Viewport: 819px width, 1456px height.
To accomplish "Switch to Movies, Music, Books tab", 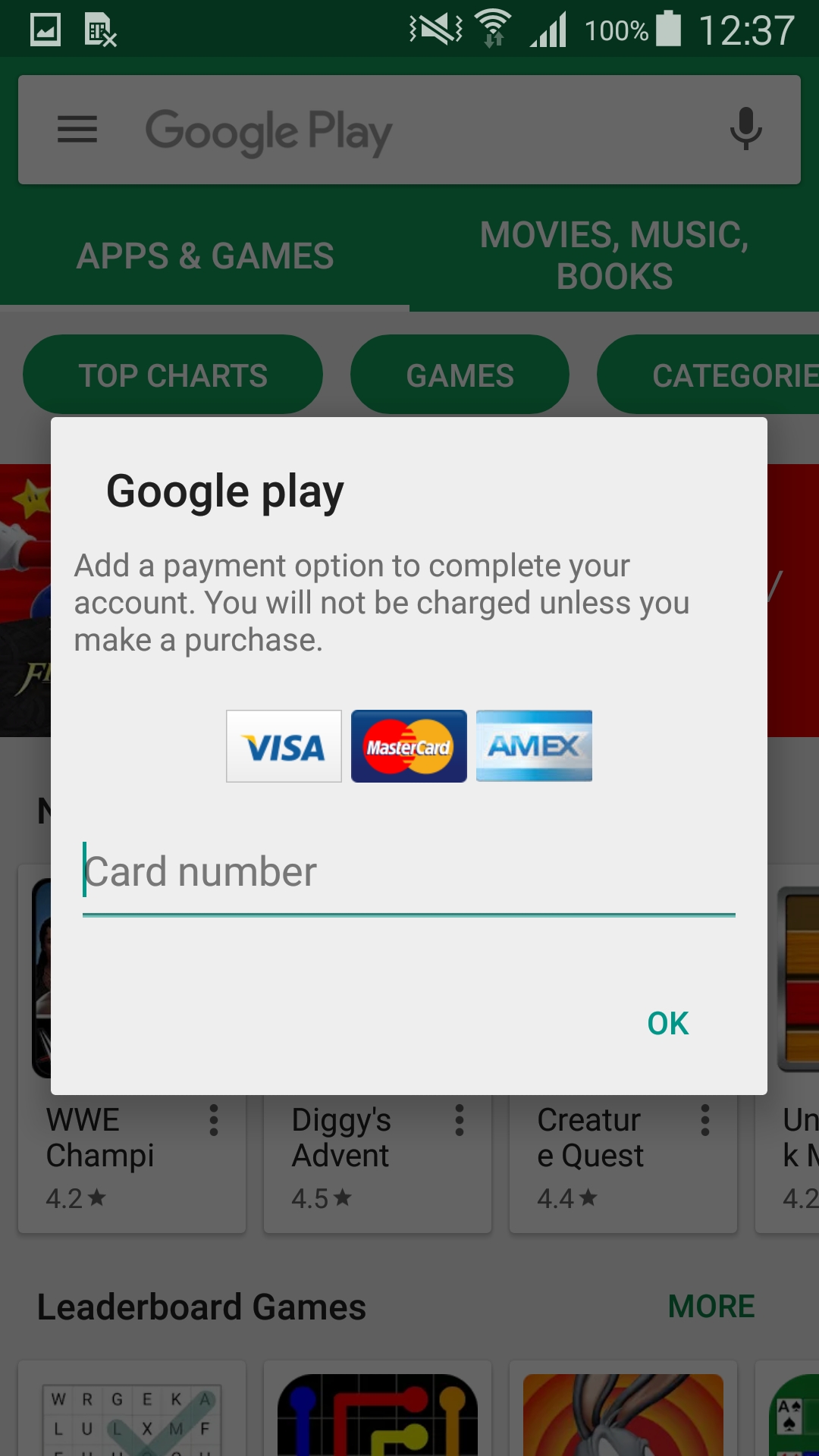I will click(614, 256).
